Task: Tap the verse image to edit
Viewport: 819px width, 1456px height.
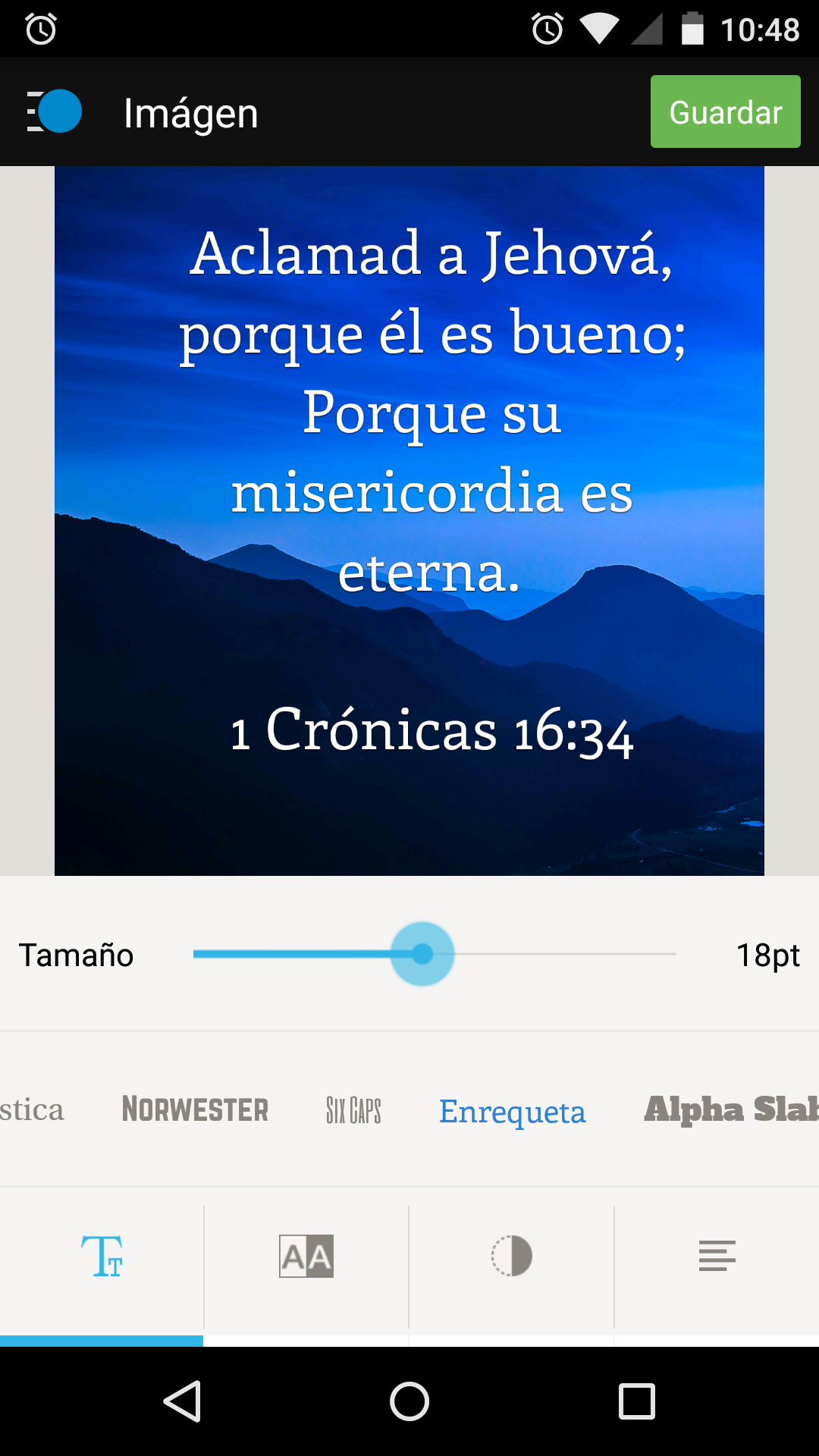Action: click(x=409, y=520)
